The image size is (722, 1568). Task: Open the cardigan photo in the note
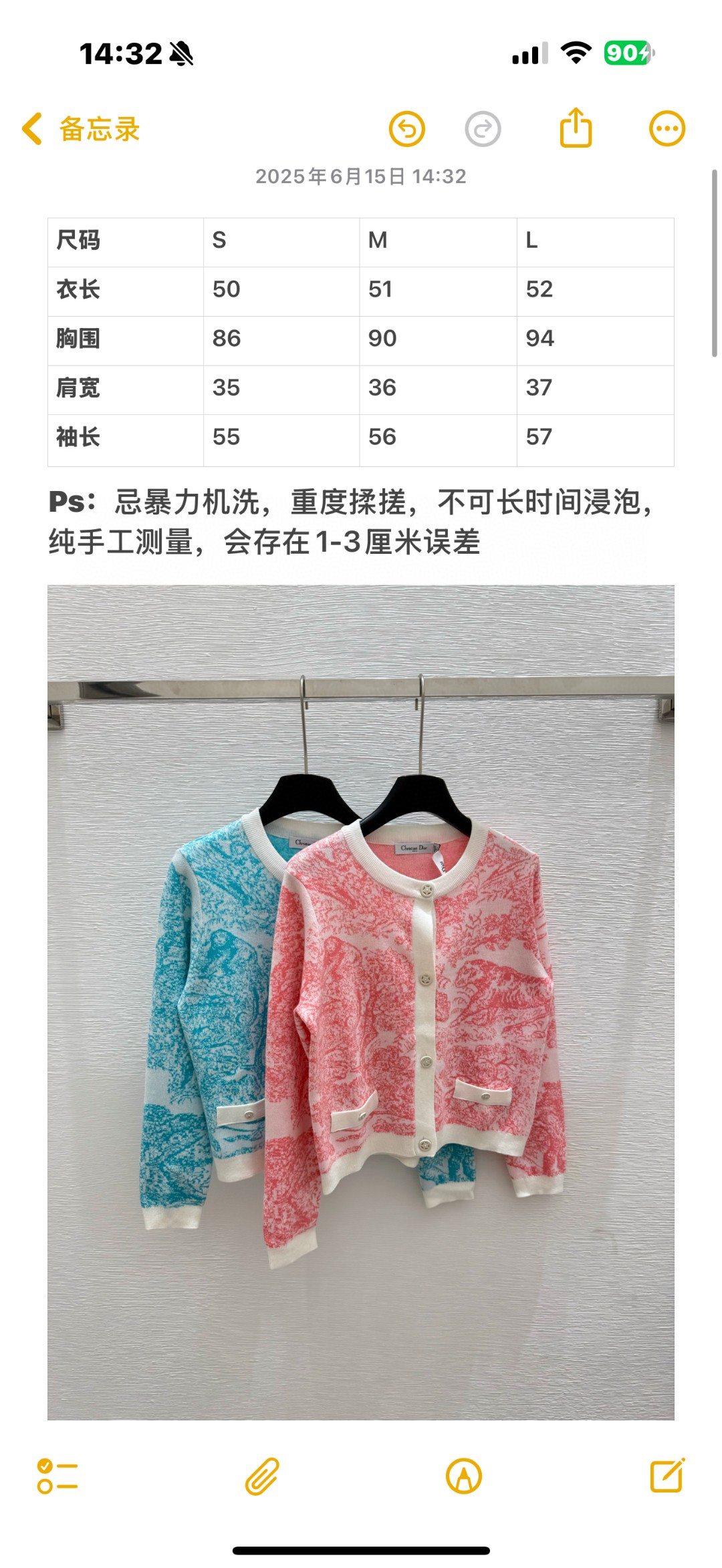(361, 1002)
